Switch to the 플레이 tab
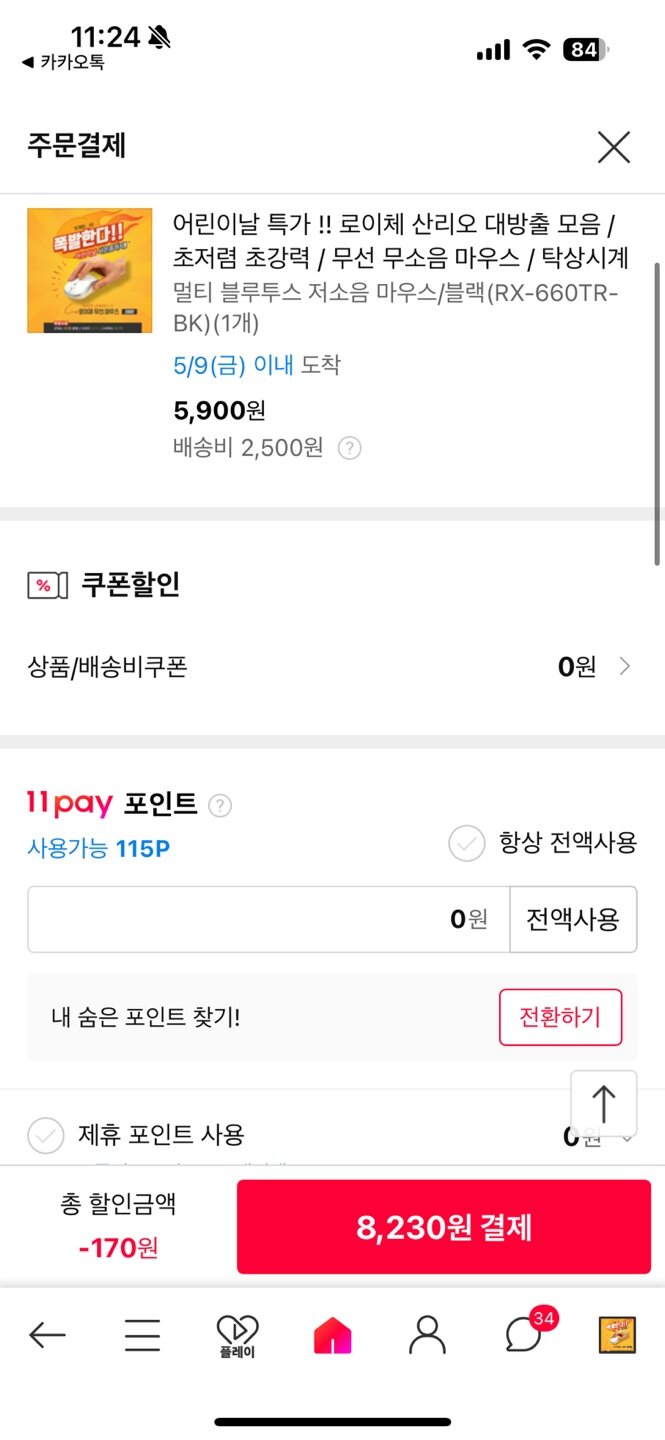The image size is (665, 1440). point(237,1336)
